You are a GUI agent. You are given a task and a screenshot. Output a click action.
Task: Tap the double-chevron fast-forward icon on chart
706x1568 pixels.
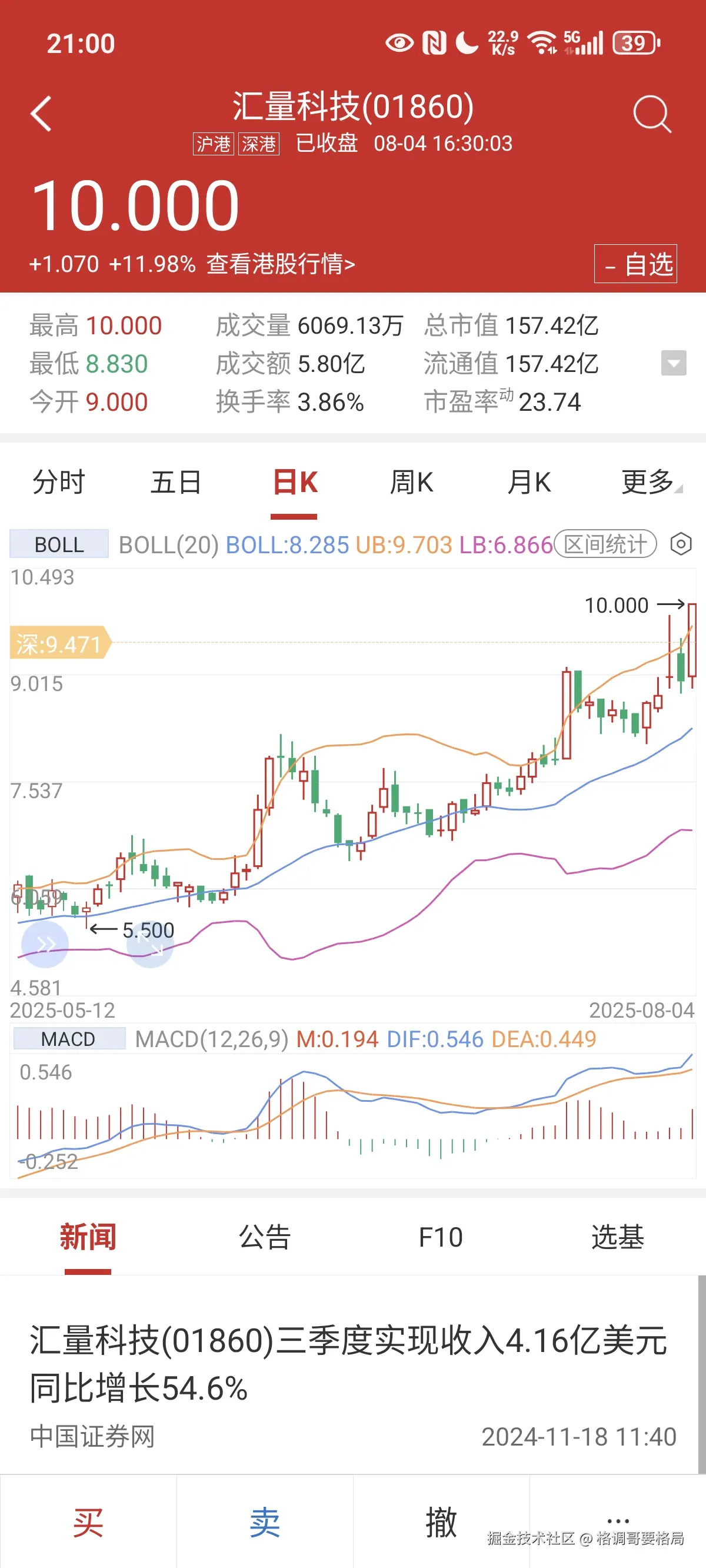pos(44,944)
